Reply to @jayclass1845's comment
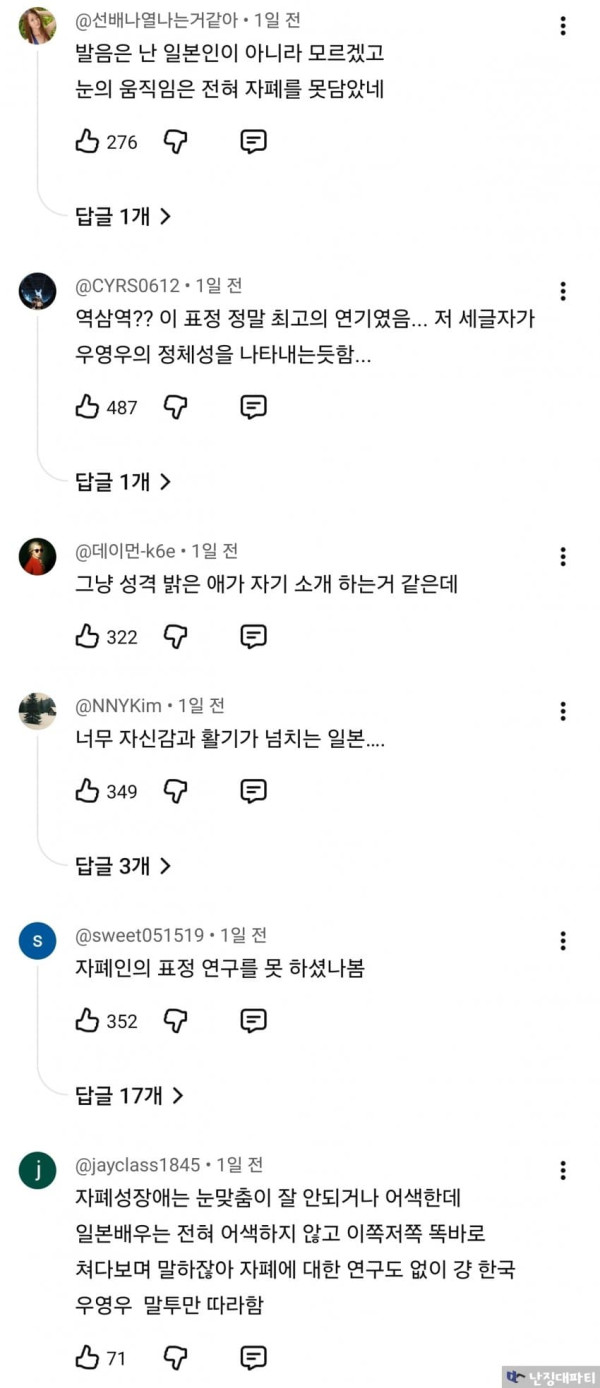 pyautogui.click(x=254, y=1357)
